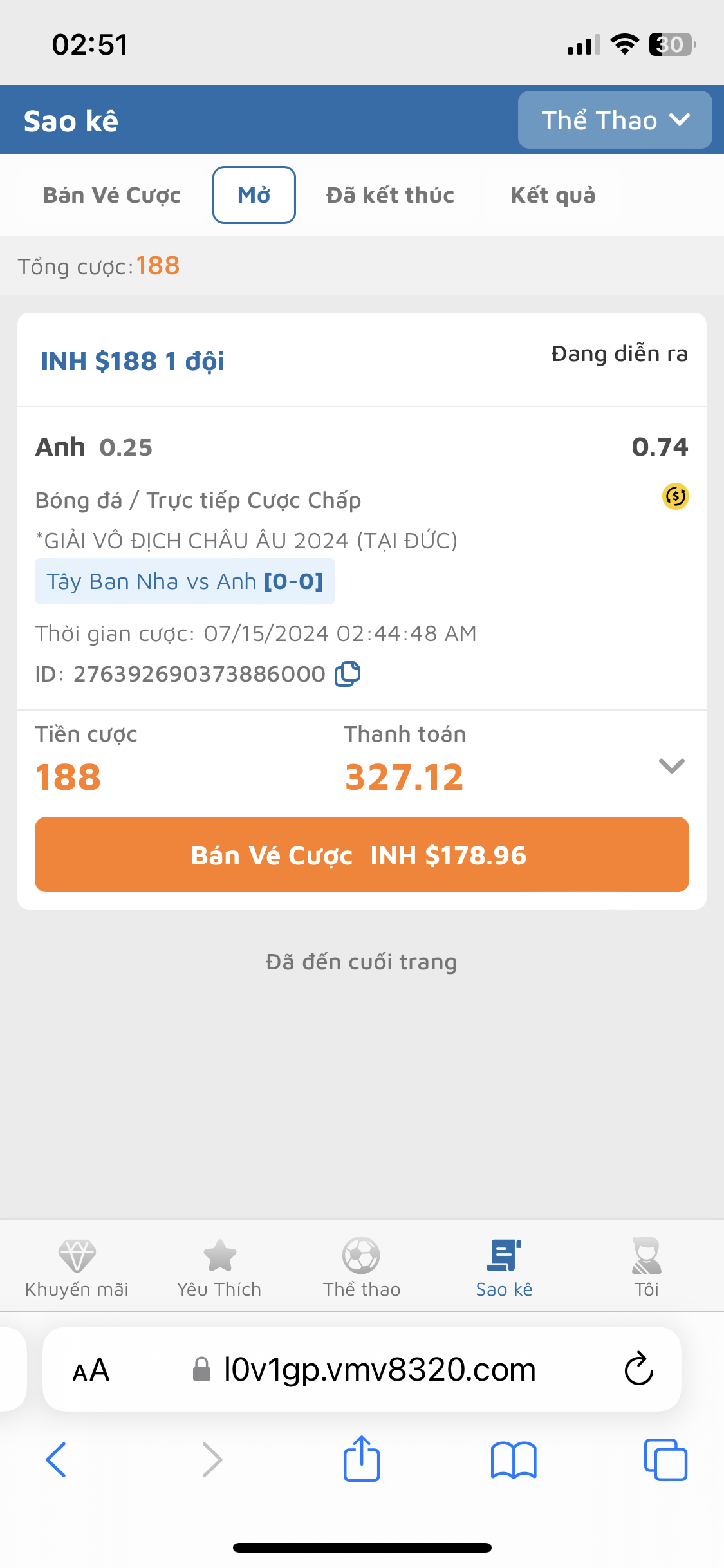Copy the bet ID
The height and width of the screenshot is (1568, 724).
tap(348, 674)
